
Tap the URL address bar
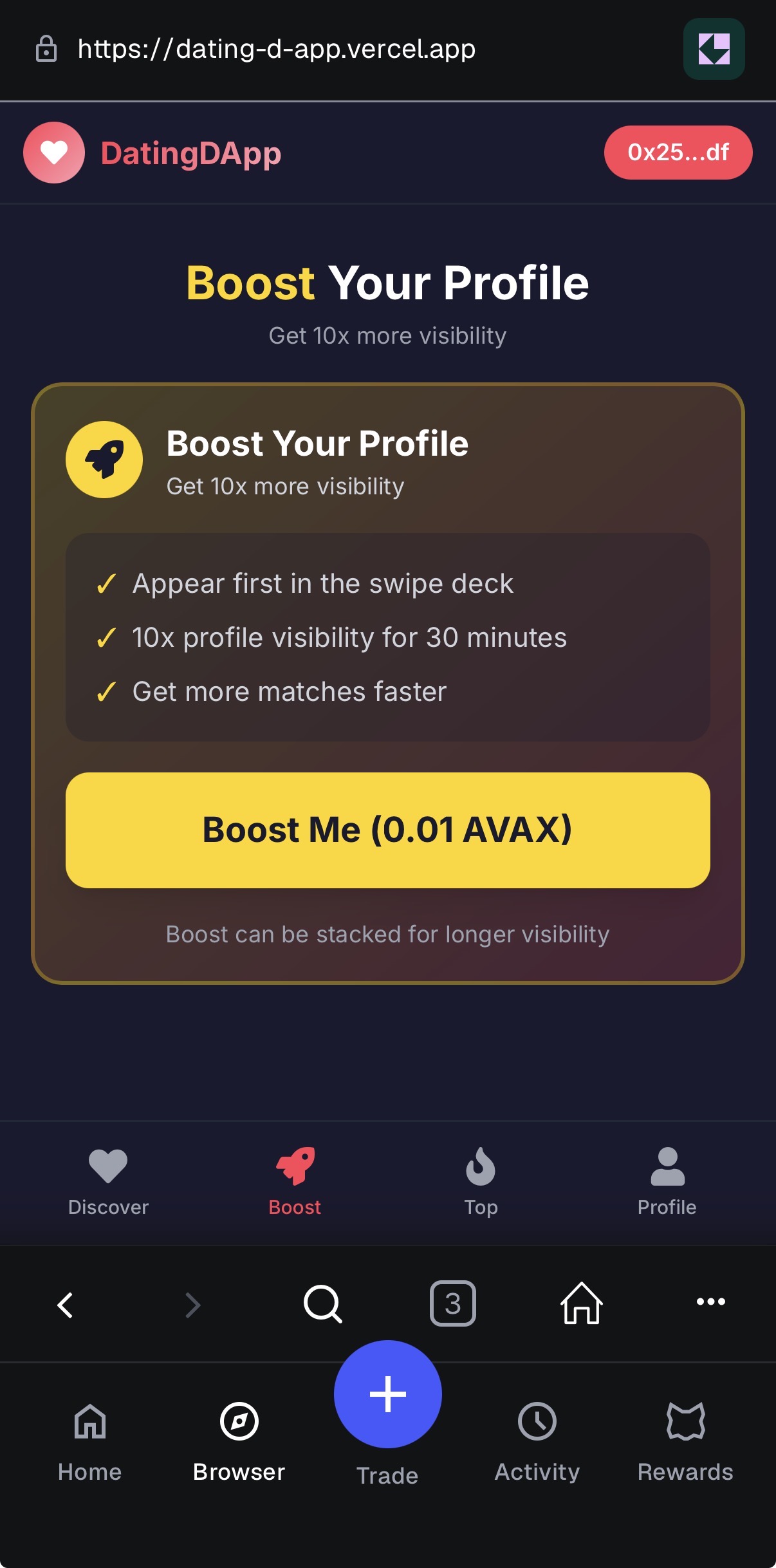277,49
